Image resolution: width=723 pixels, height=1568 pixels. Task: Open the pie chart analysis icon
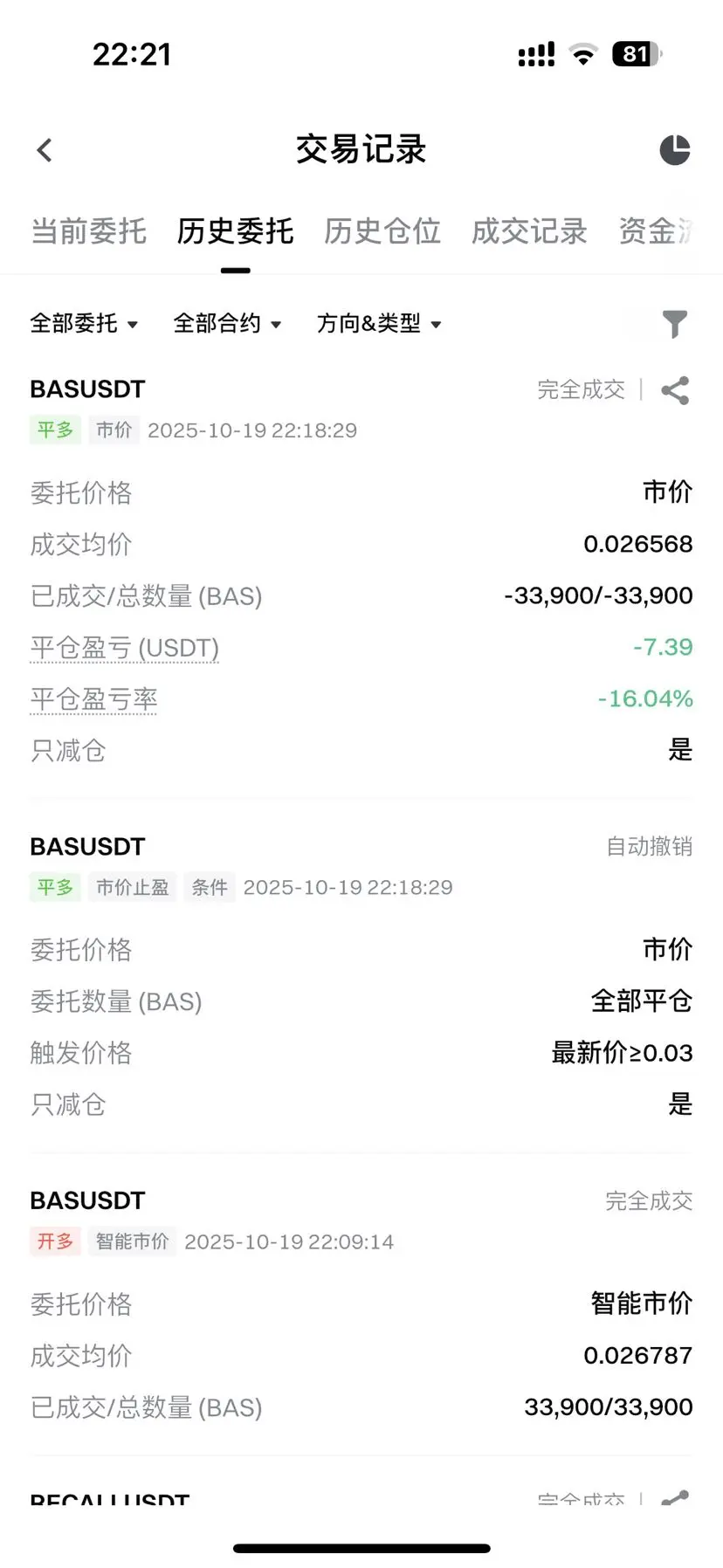[674, 150]
